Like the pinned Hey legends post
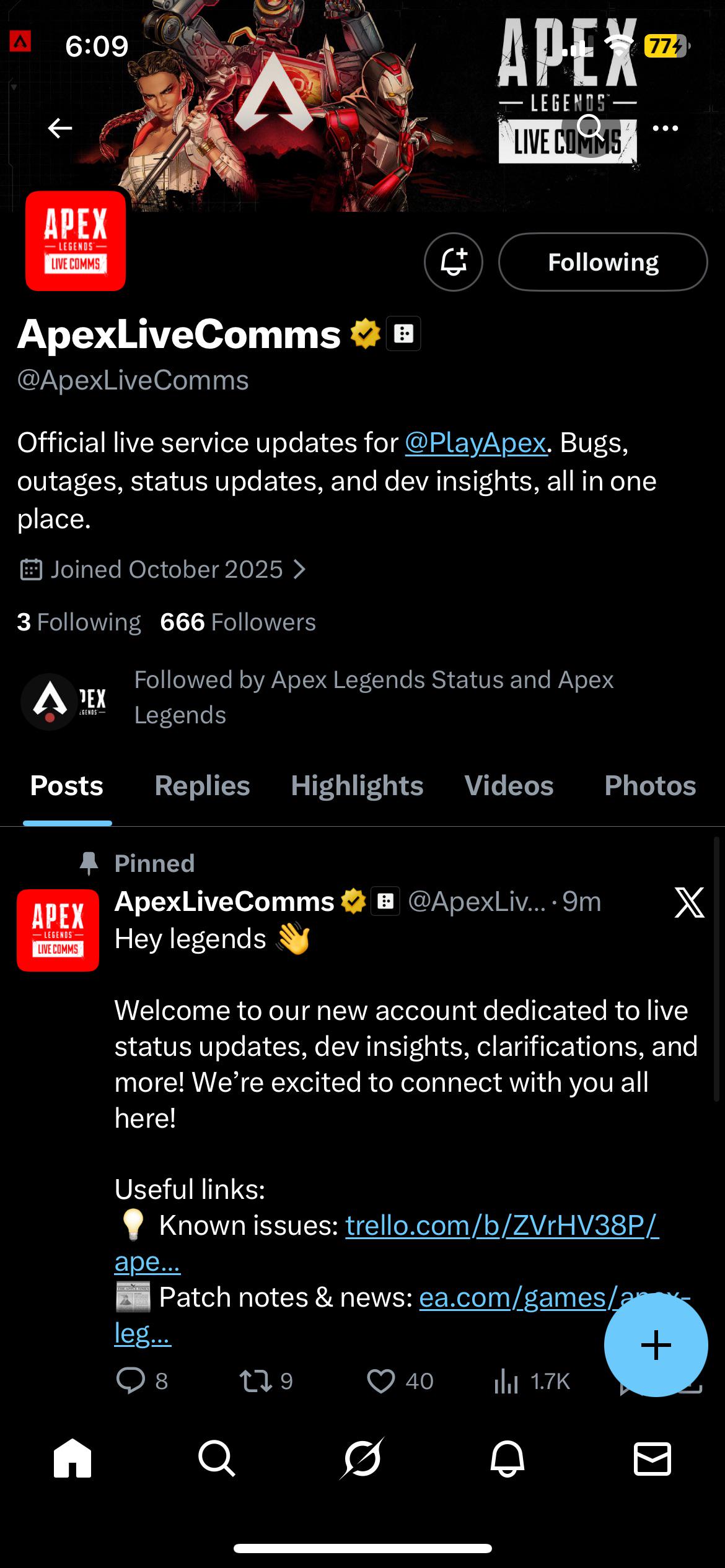The width and height of the screenshot is (725, 1568). click(381, 1380)
